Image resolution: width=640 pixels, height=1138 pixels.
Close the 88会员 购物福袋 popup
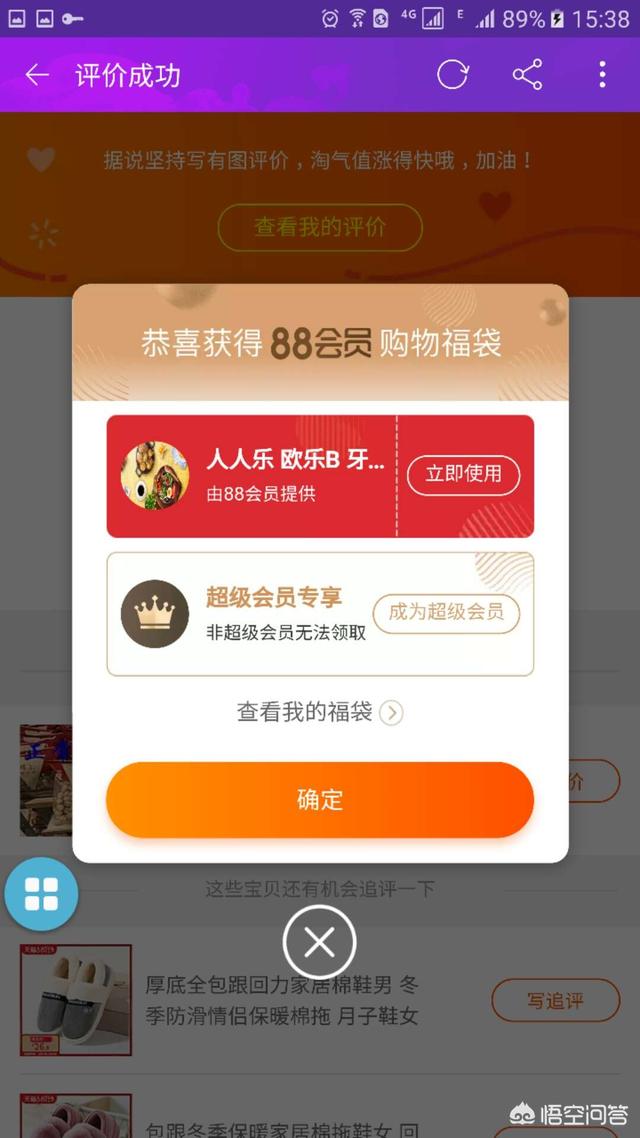pyautogui.click(x=319, y=942)
